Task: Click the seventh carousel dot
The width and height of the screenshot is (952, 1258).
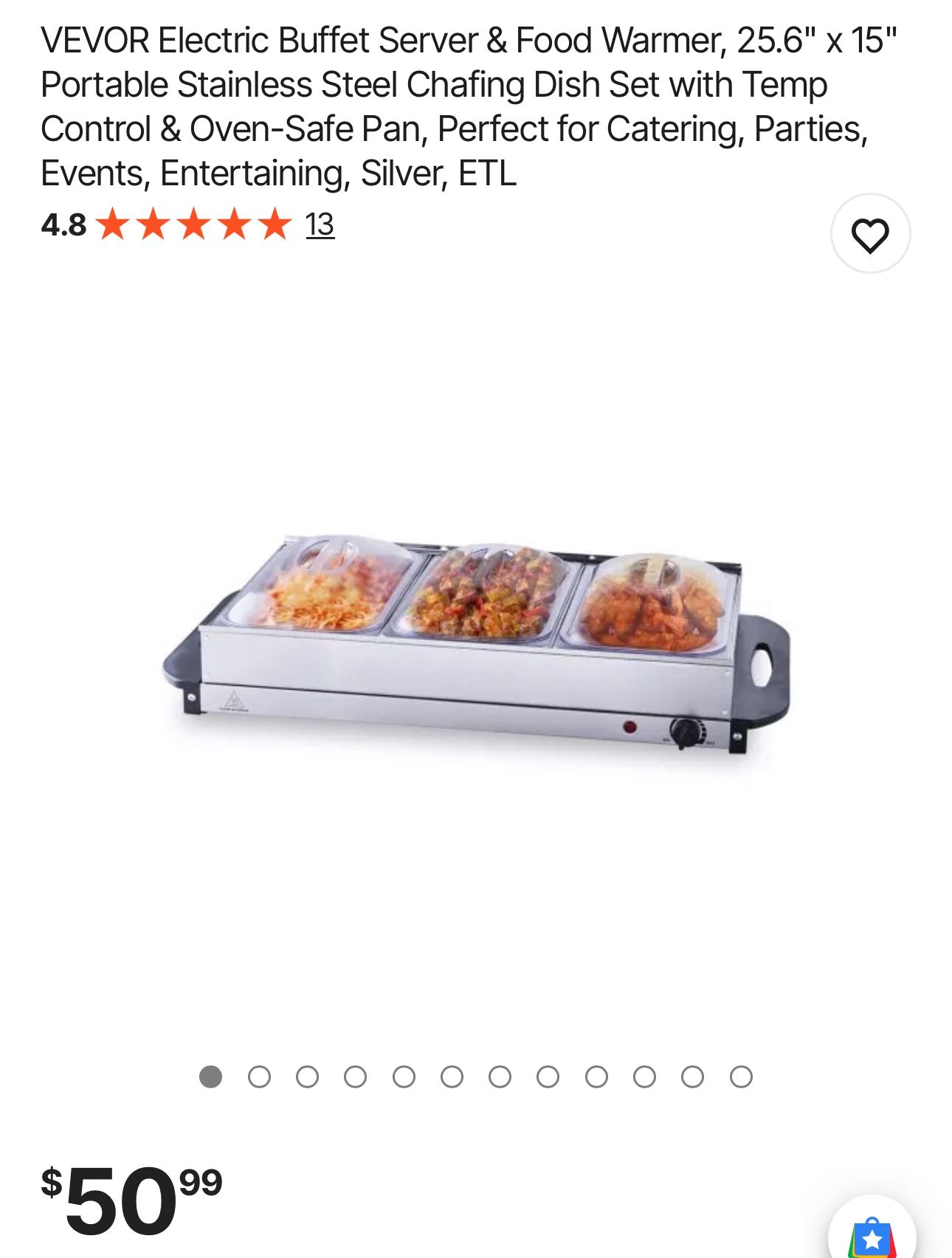Action: 499,1075
